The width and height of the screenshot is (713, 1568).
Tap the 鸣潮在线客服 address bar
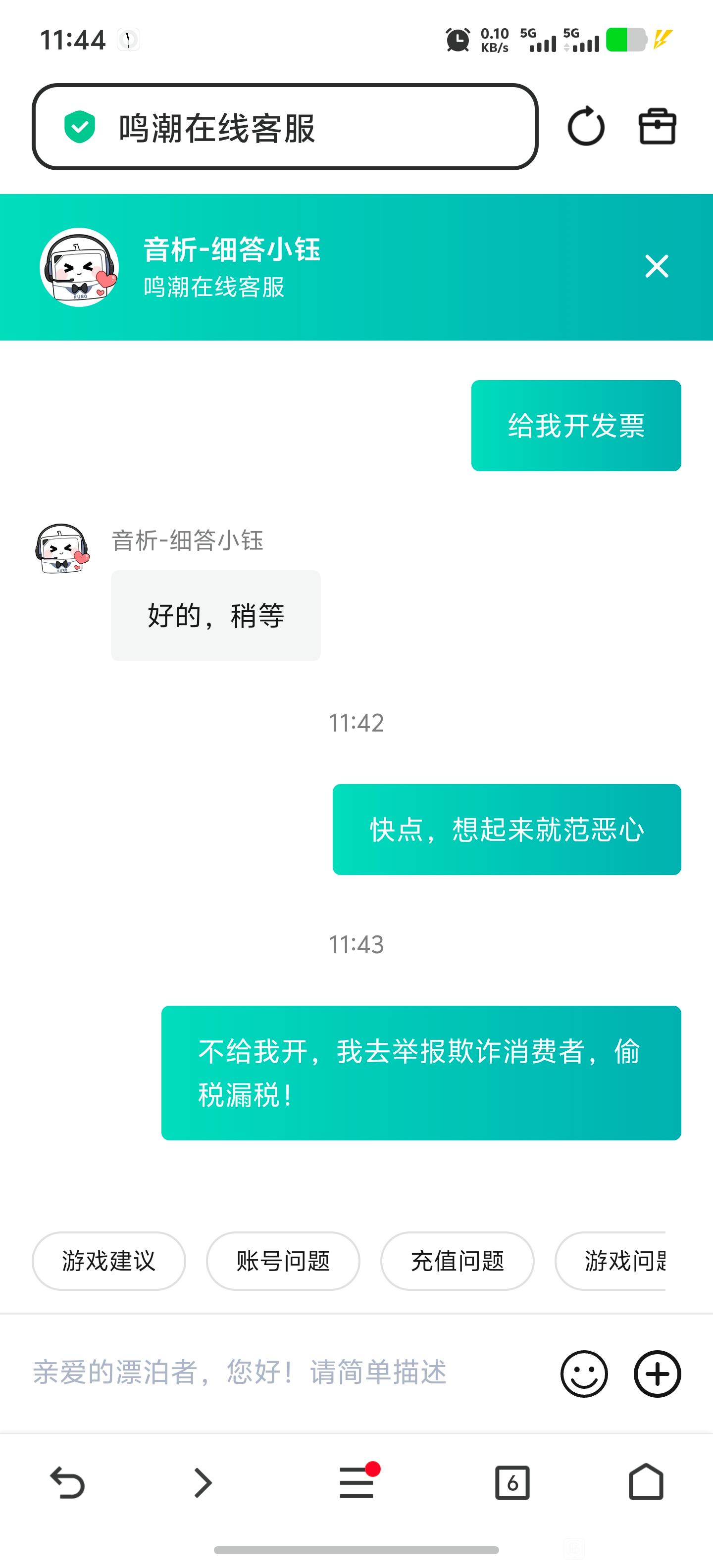click(x=284, y=127)
